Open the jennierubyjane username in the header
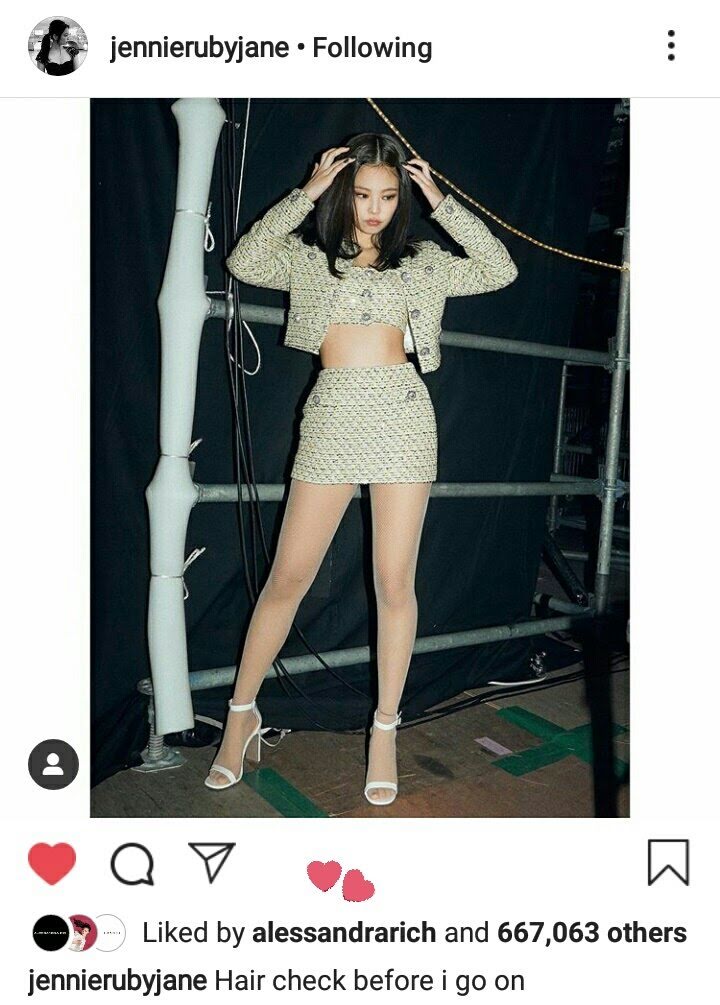Image resolution: width=720 pixels, height=1005 pixels. click(x=199, y=48)
